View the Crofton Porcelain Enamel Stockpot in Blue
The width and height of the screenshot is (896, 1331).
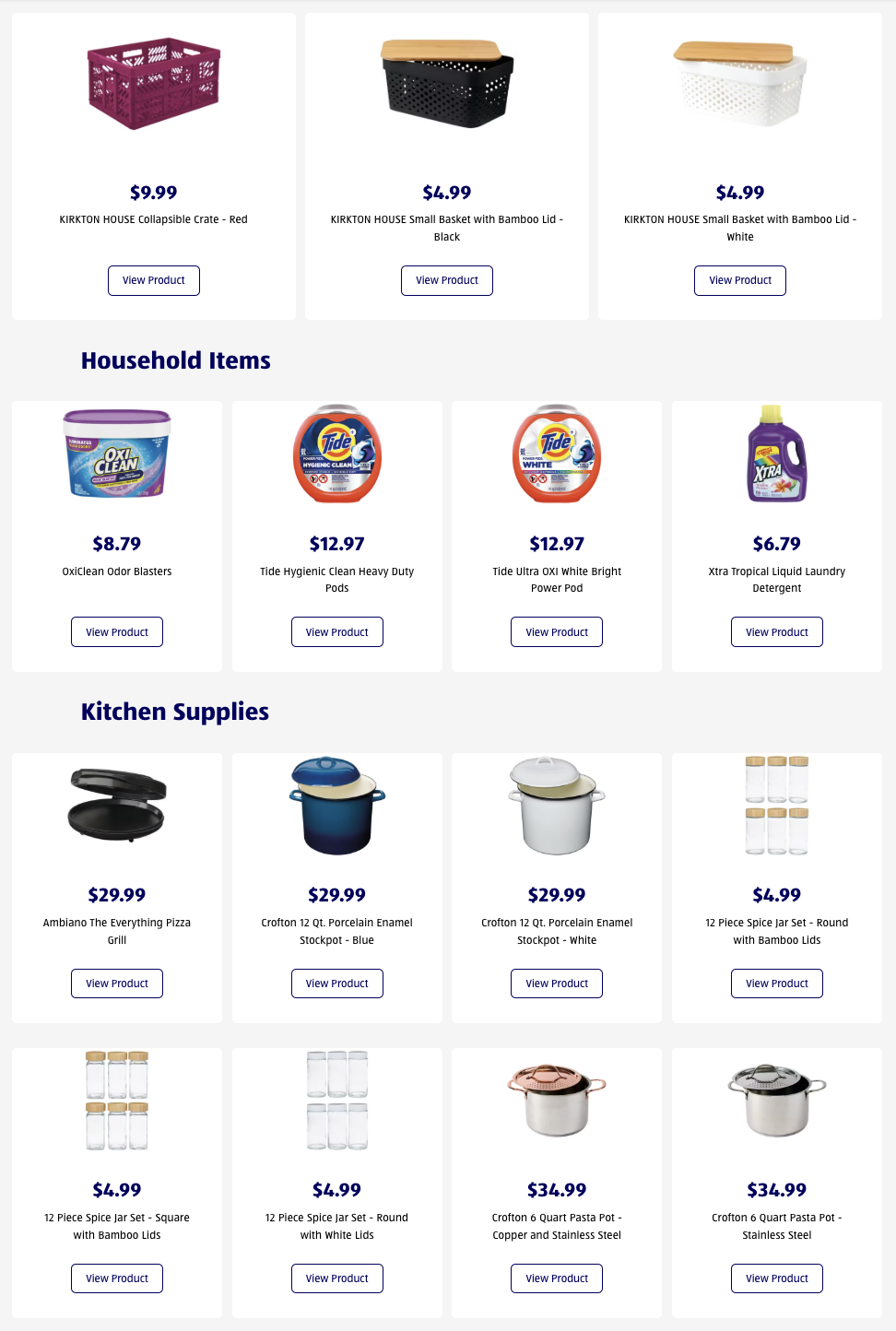coord(337,984)
